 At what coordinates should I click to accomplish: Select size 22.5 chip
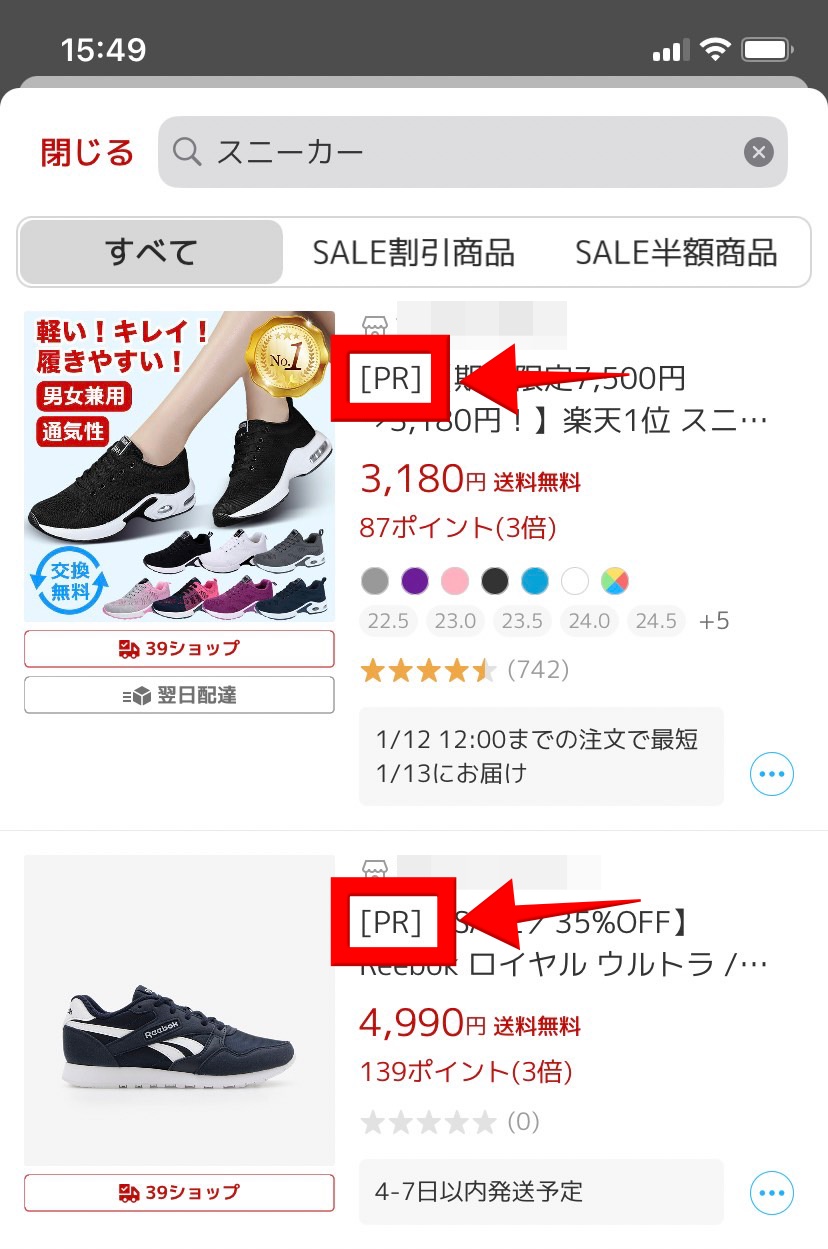(388, 621)
